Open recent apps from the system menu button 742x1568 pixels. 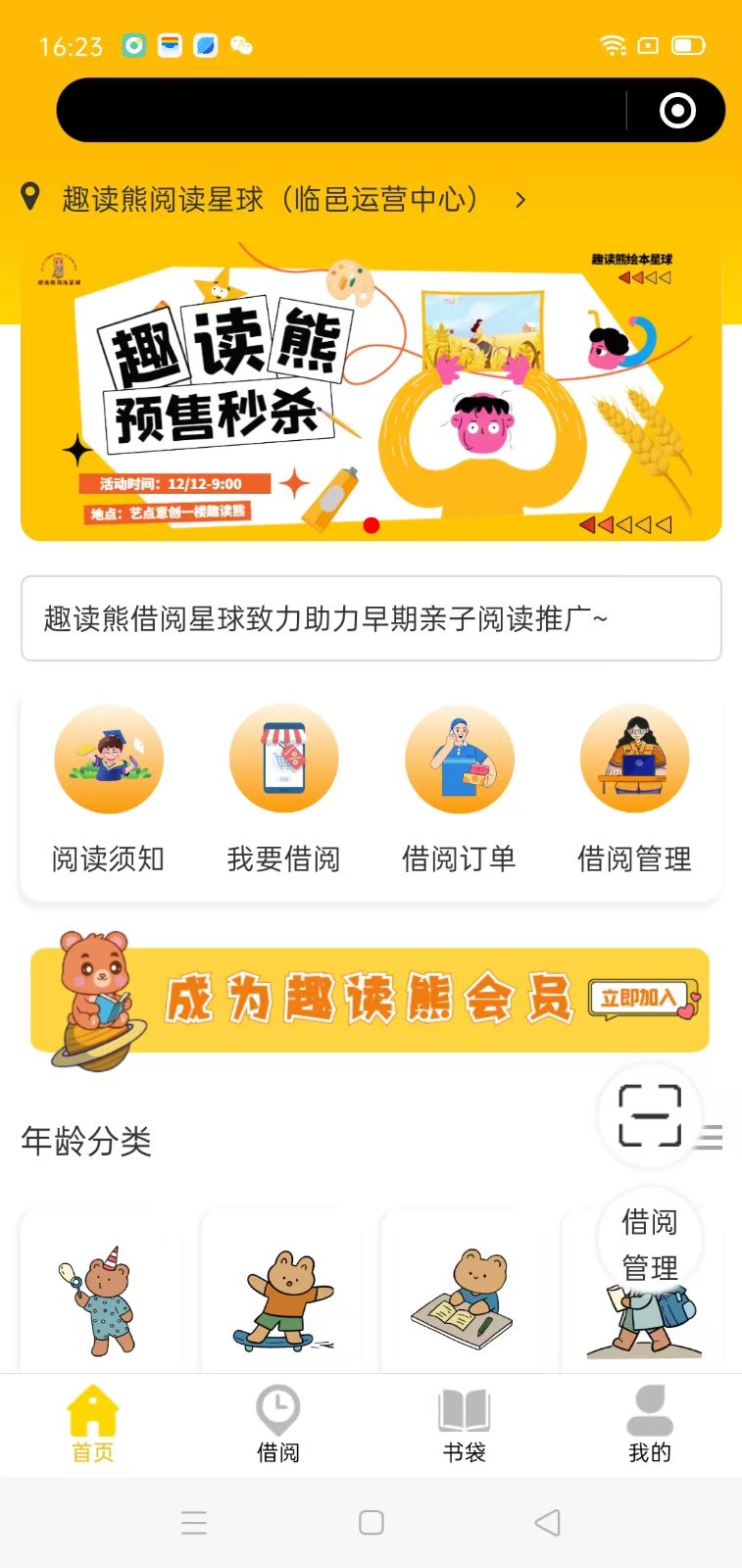pos(194,1522)
